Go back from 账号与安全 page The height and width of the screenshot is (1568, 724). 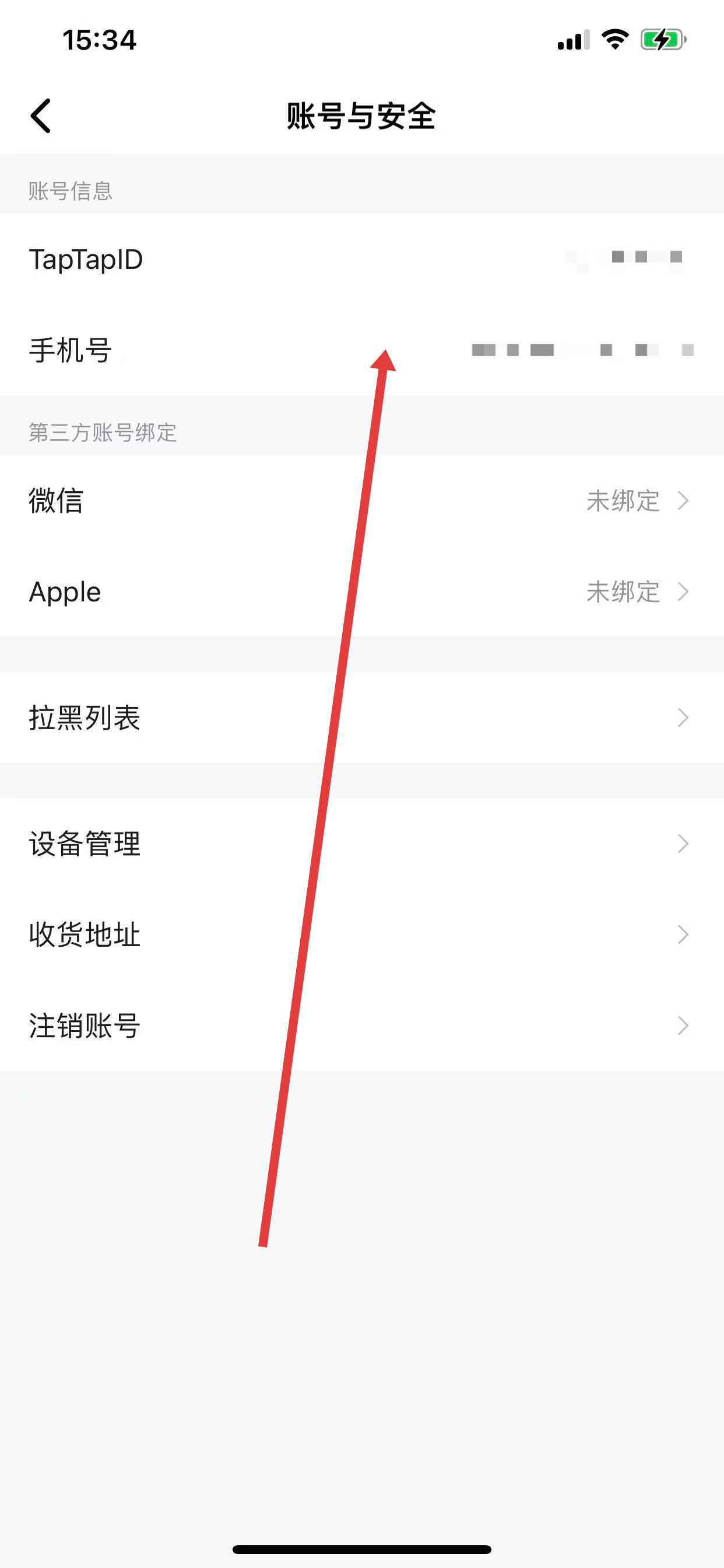(41, 116)
